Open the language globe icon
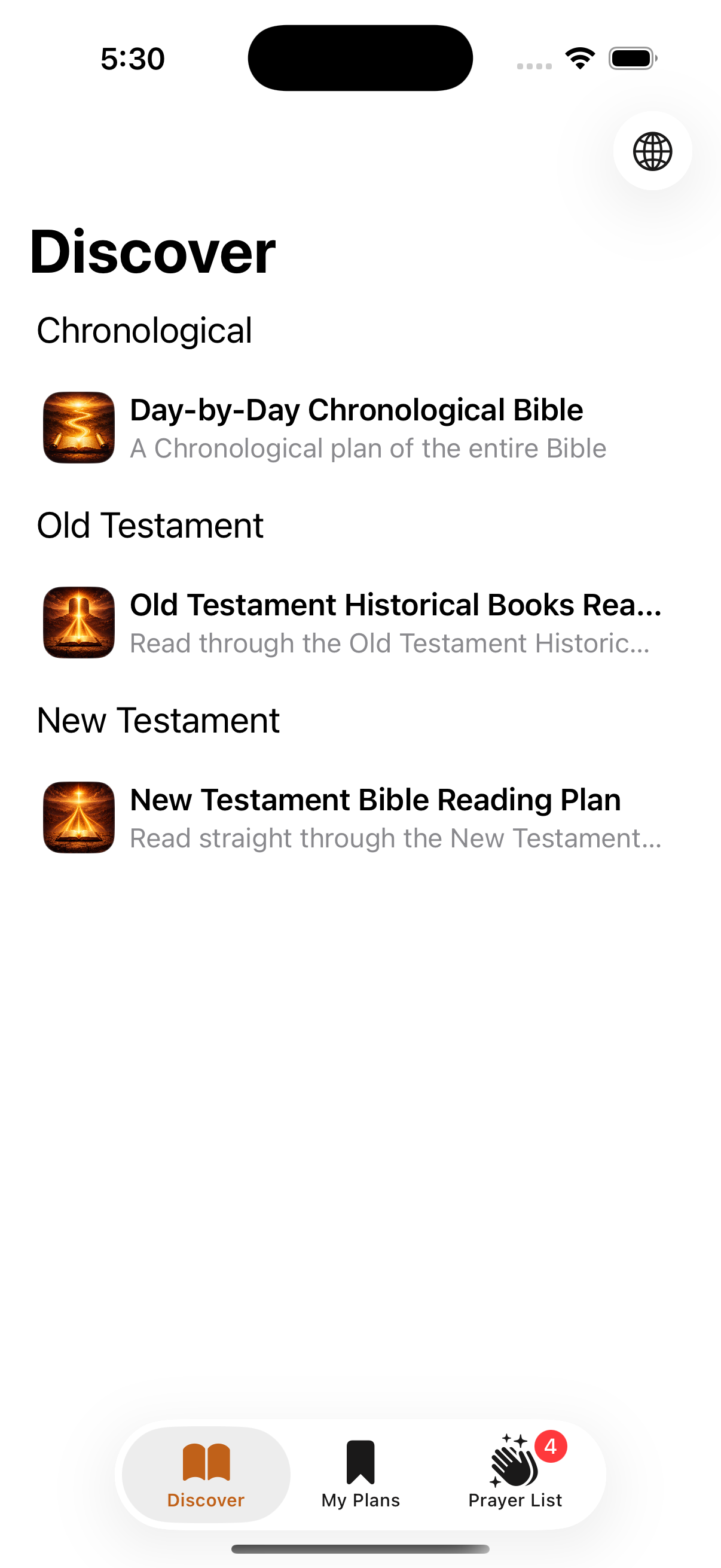721x1568 pixels. point(652,152)
